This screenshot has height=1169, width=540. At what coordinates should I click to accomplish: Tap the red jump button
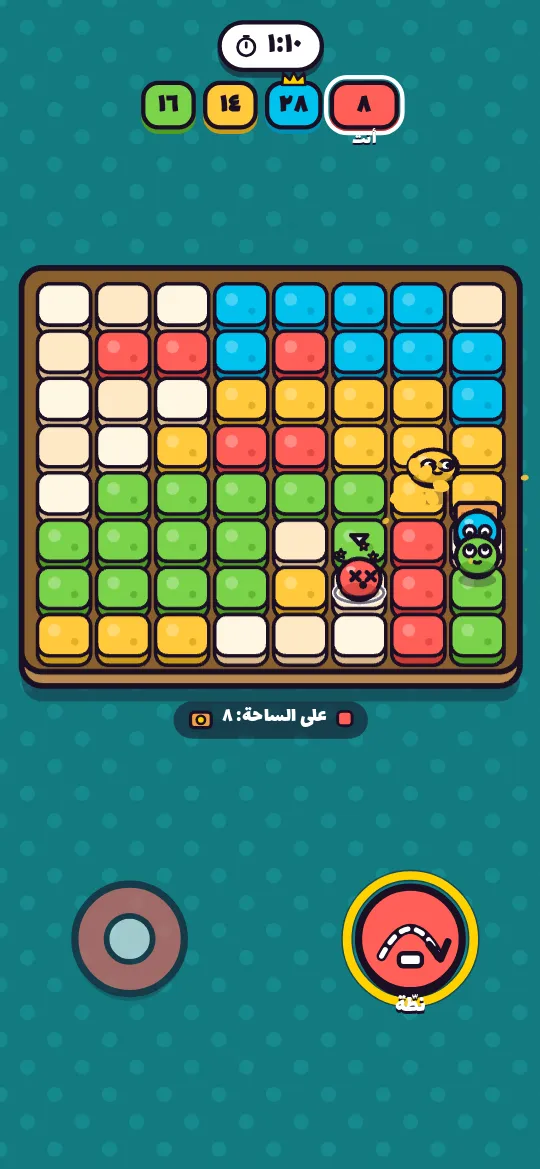410,939
